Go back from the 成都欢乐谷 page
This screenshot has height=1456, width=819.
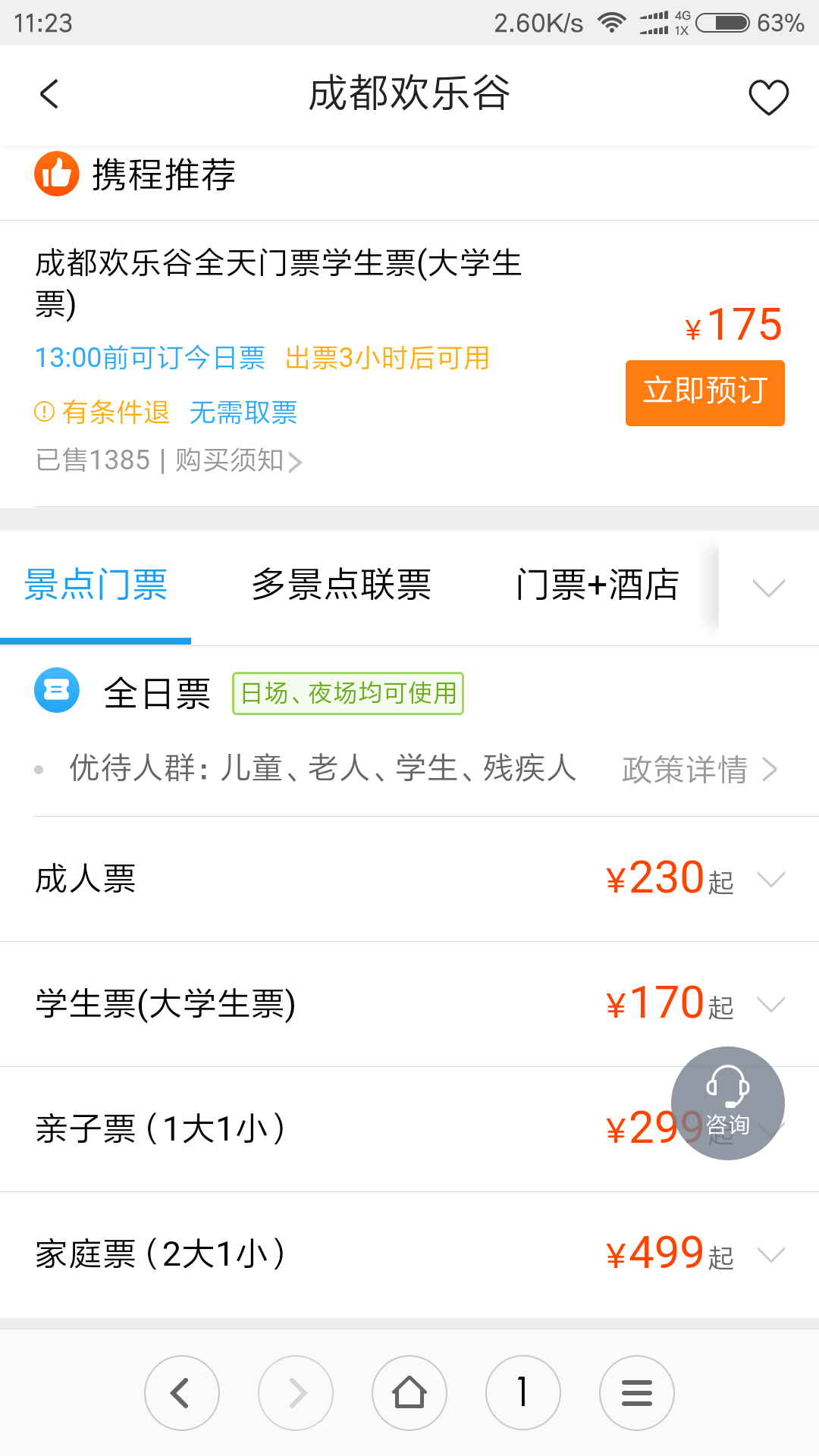(x=49, y=95)
